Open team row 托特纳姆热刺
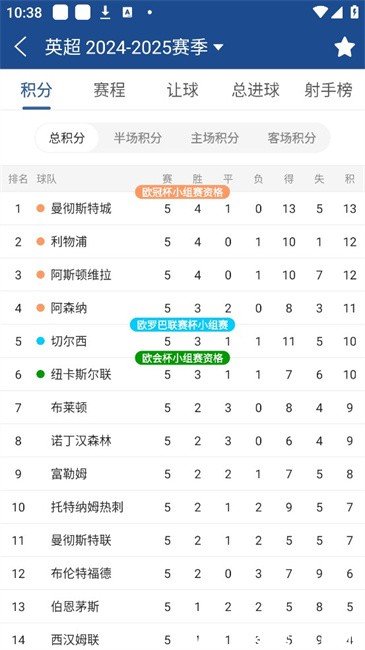Screen dimensions: 365x650 click(182, 507)
